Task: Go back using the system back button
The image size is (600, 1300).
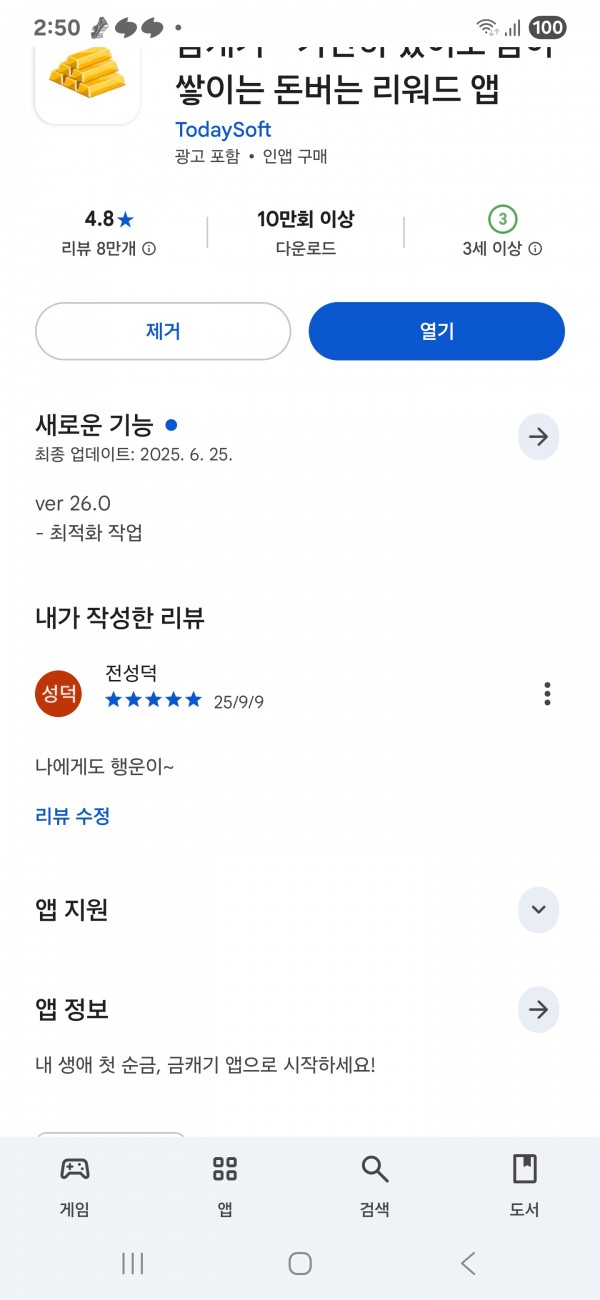Action: [x=468, y=1263]
